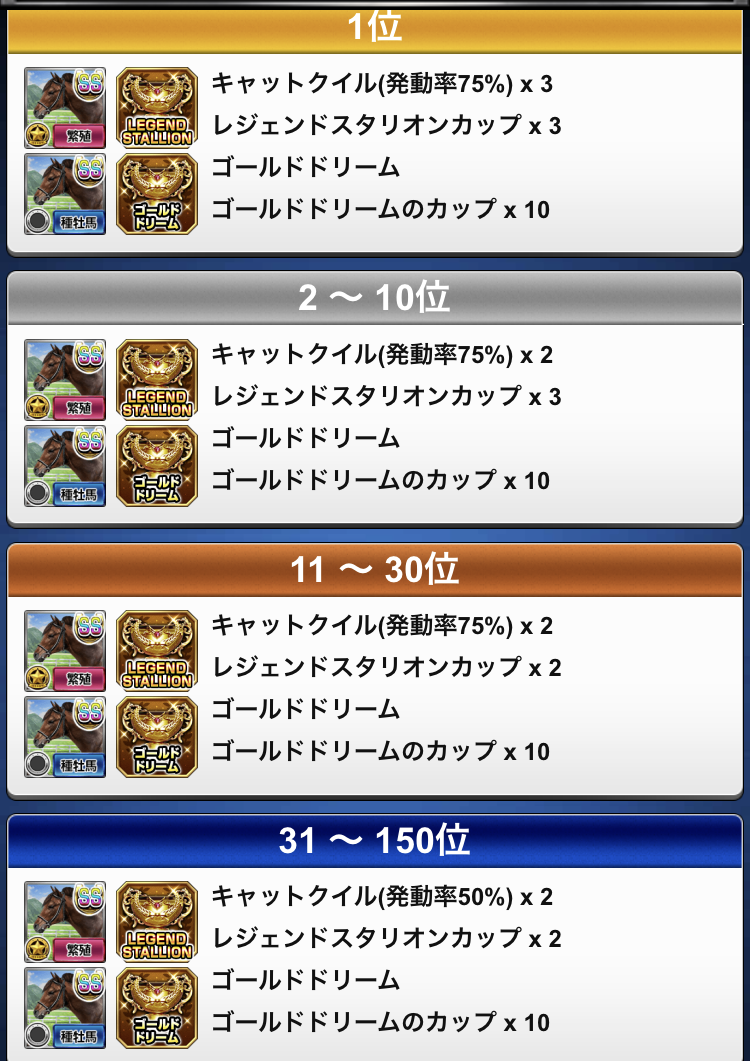View the 種牡馬 horse icon in the 31～150位 rewards
Viewport: 750px width, 1061px height.
[x=65, y=1007]
